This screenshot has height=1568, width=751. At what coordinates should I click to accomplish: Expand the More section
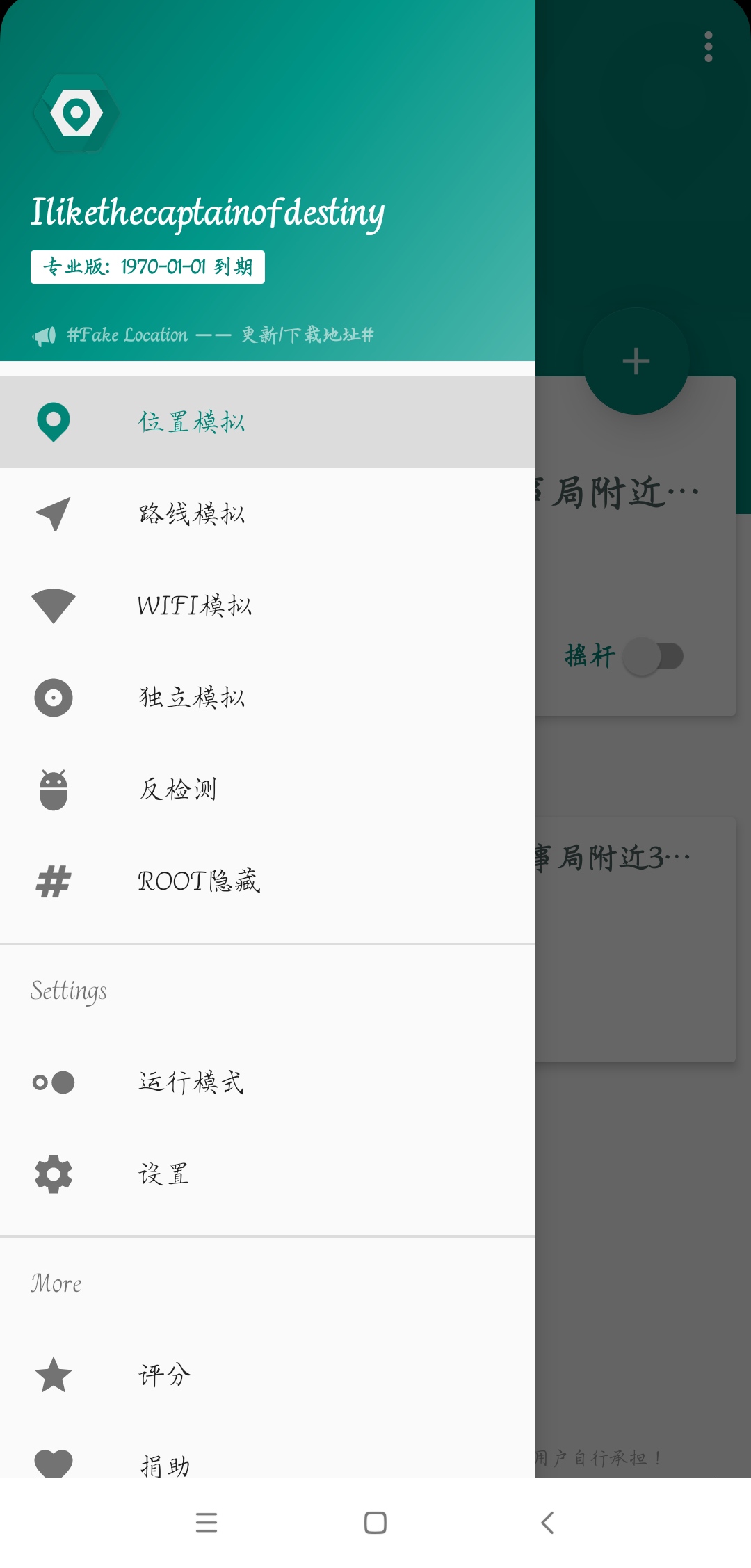[56, 1283]
